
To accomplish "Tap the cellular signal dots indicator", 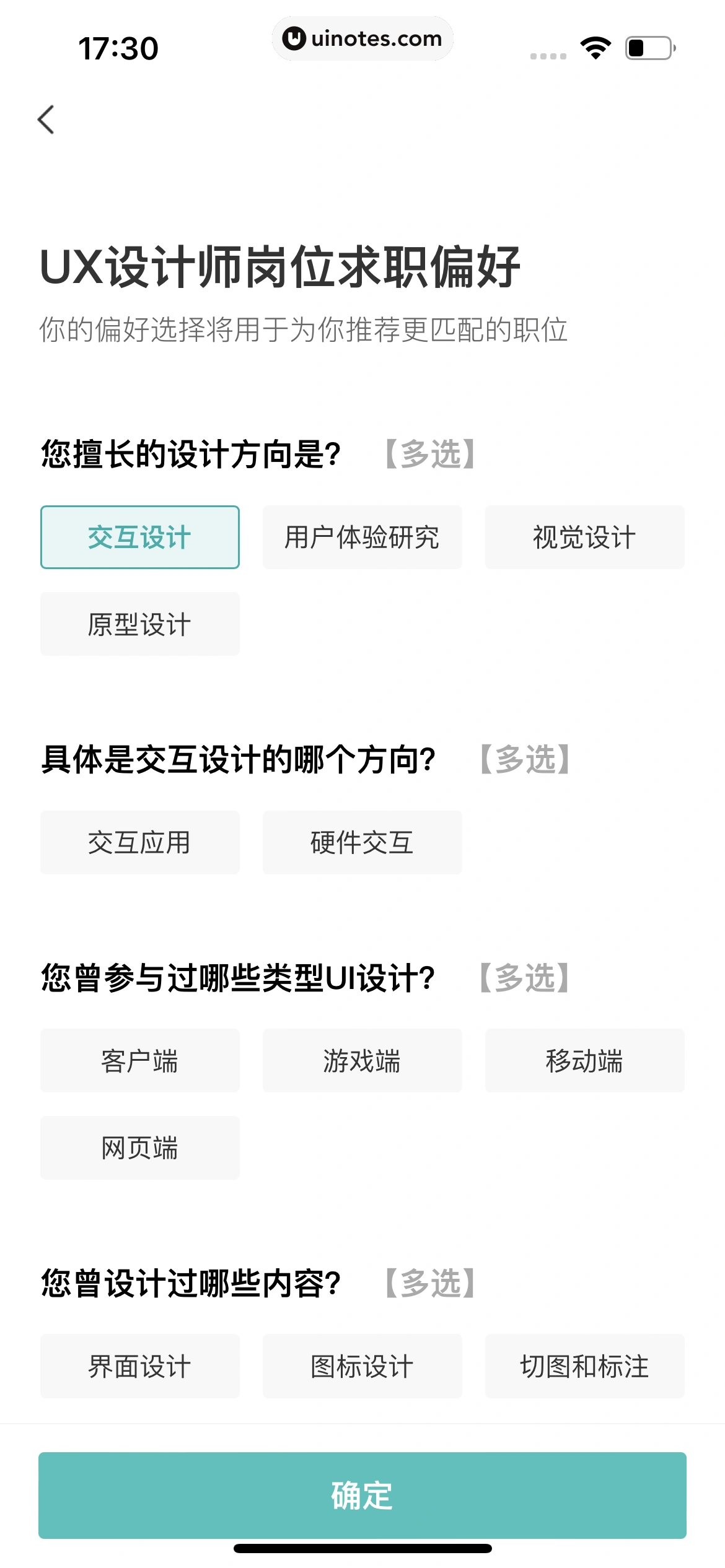I will click(x=548, y=56).
